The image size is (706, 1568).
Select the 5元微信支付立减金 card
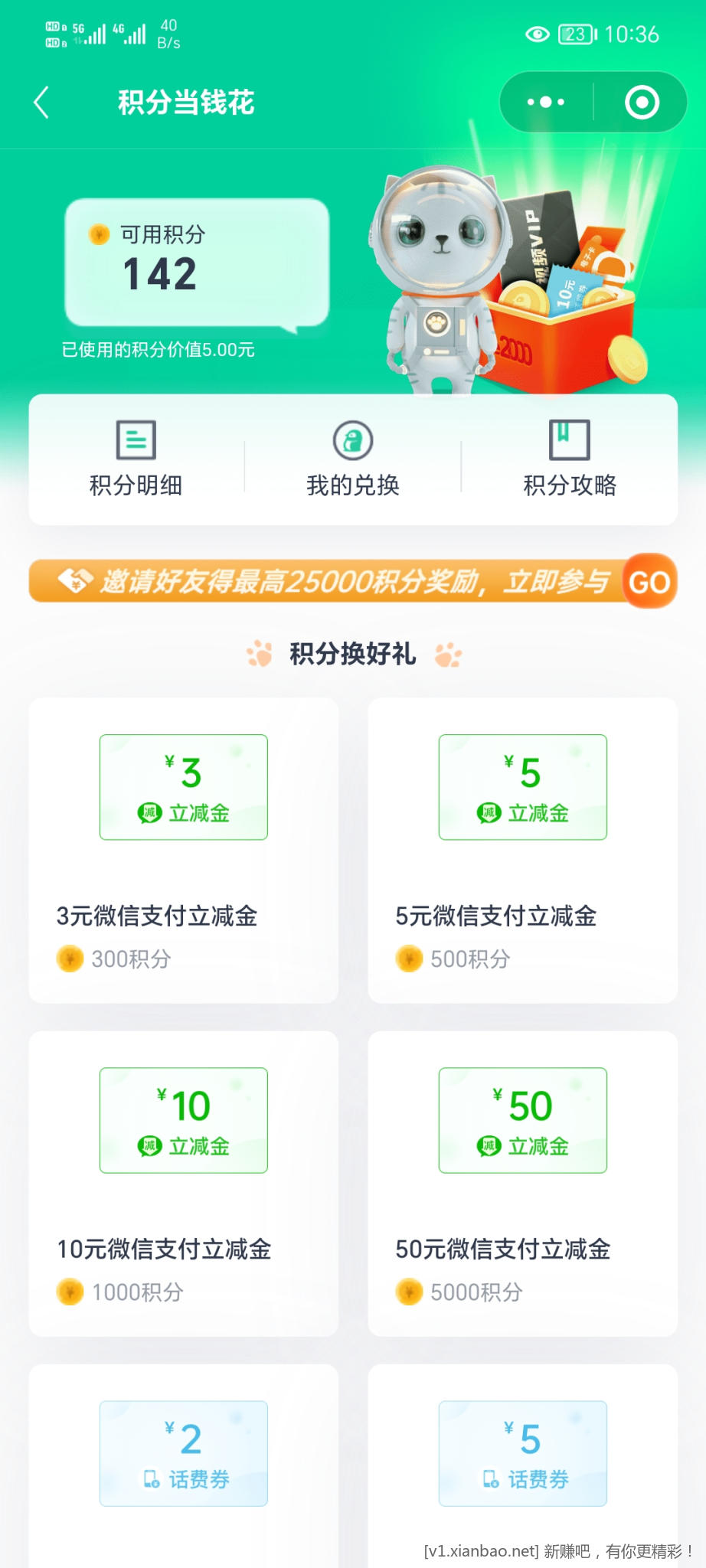click(x=523, y=850)
